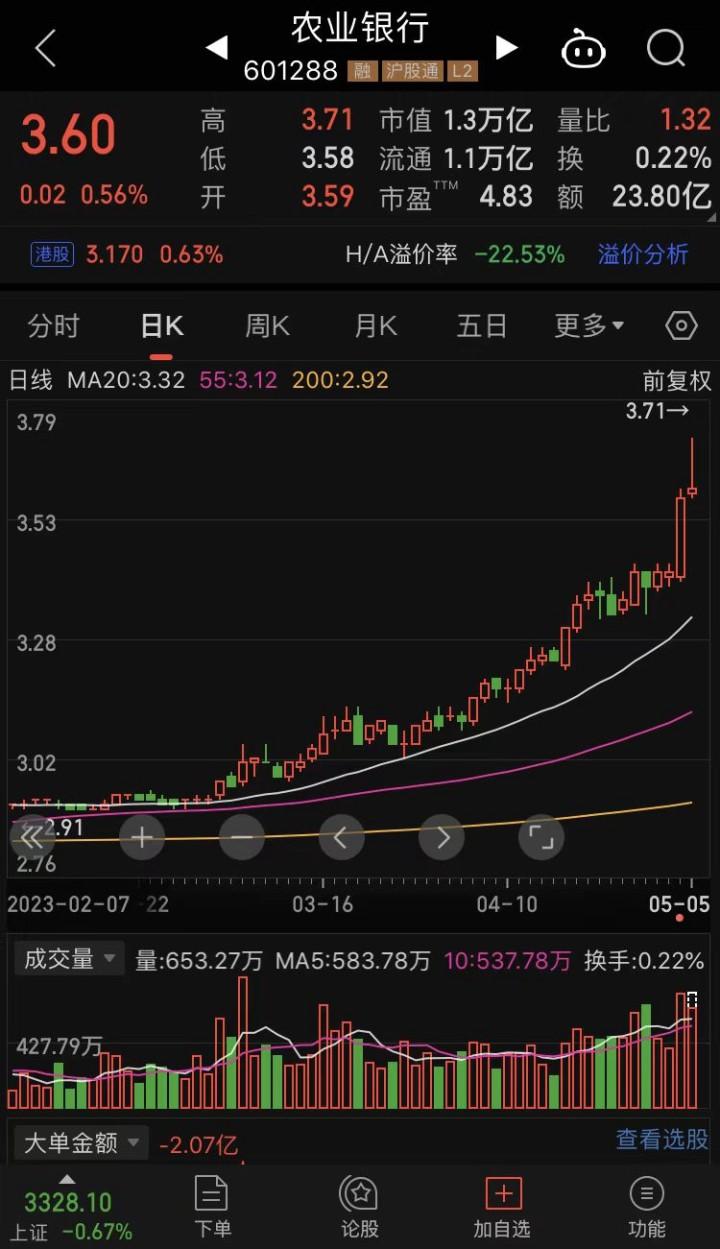This screenshot has width=720, height=1249.
Task: Open stock search
Action: (665, 48)
